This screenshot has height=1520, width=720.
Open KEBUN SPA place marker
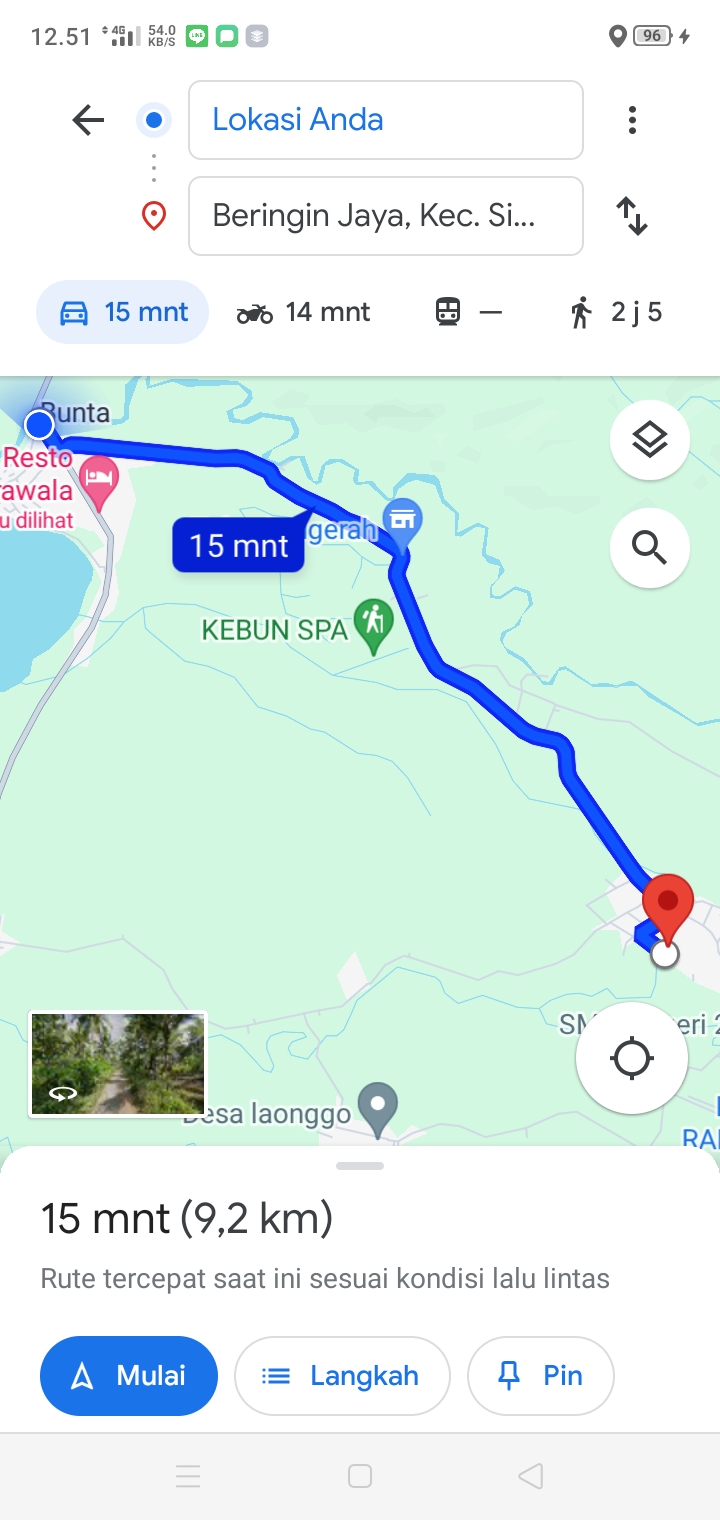[x=374, y=626]
